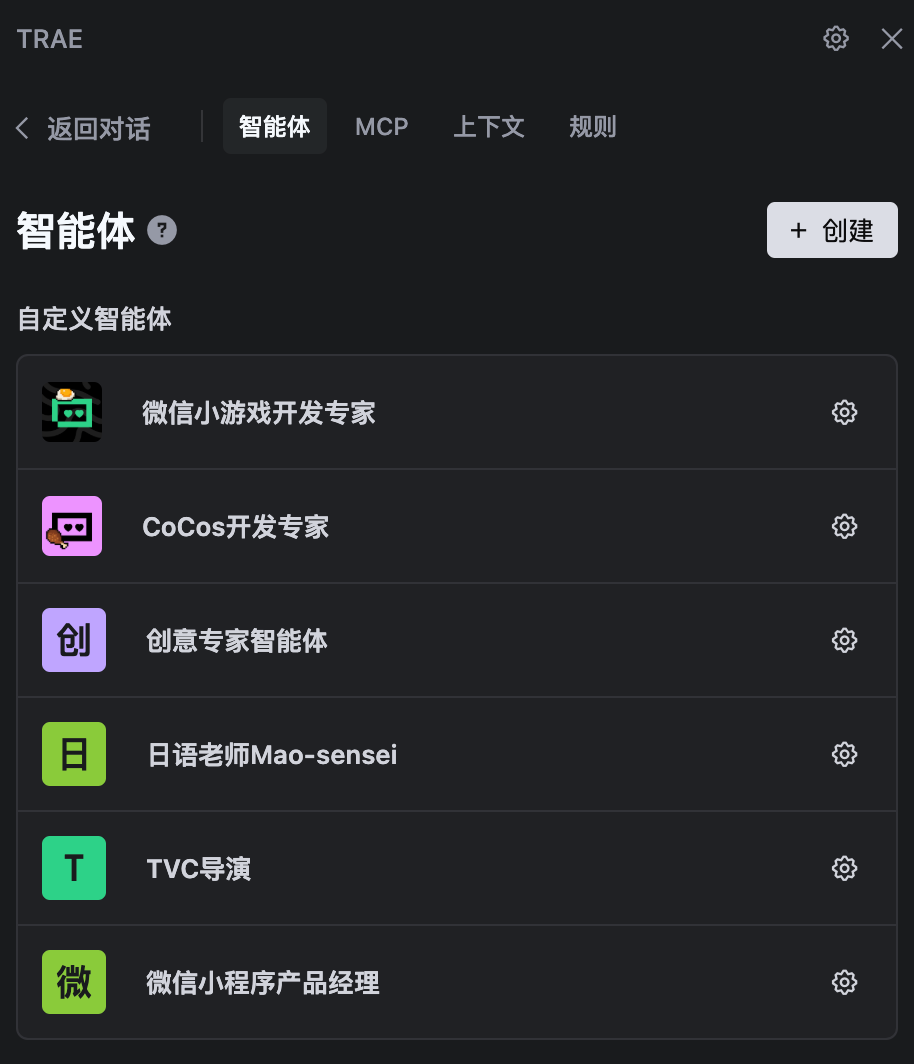Viewport: 914px width, 1064px height.
Task: Select the 智能体 tab
Action: [x=274, y=127]
